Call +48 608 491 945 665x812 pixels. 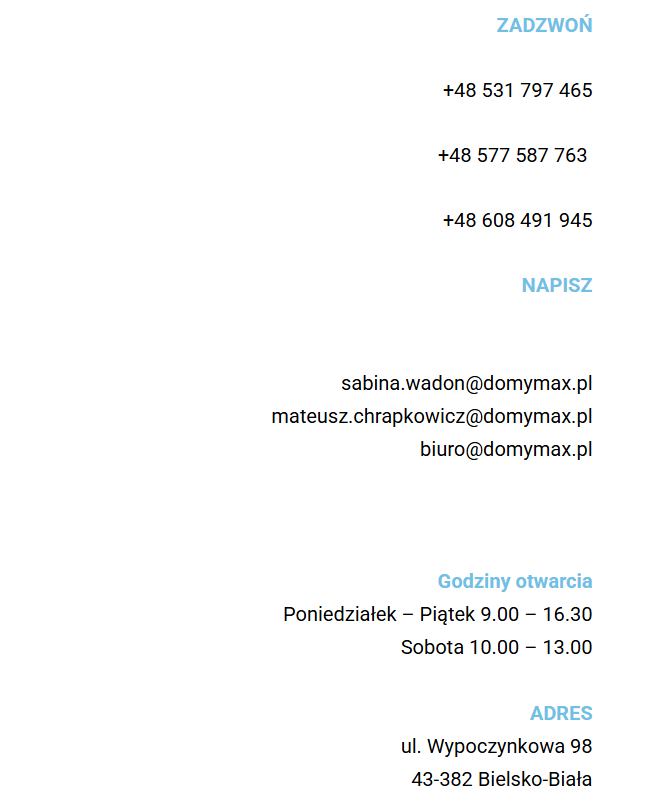[x=517, y=221]
